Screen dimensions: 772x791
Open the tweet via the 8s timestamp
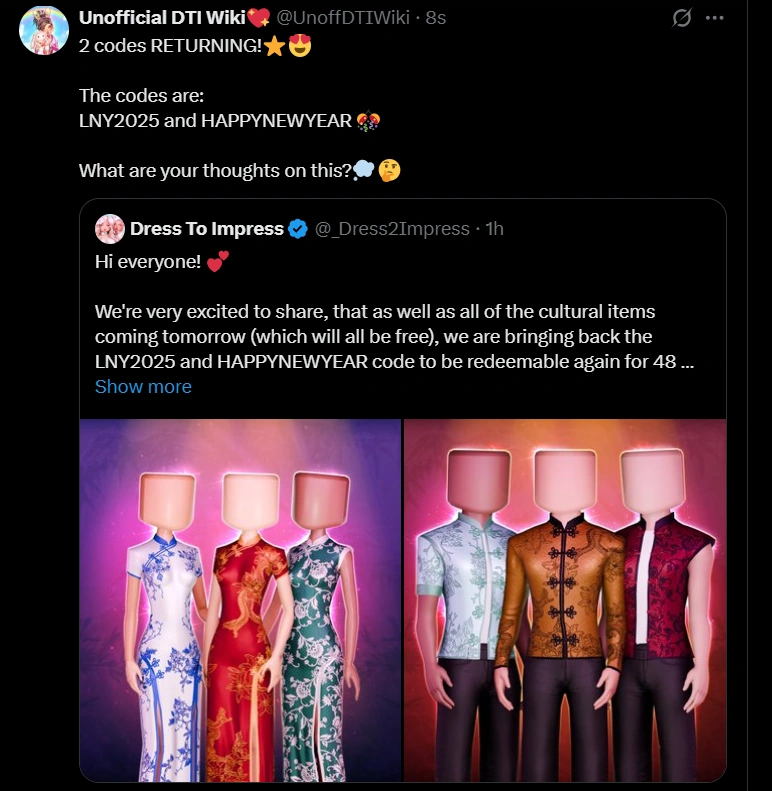click(x=437, y=17)
